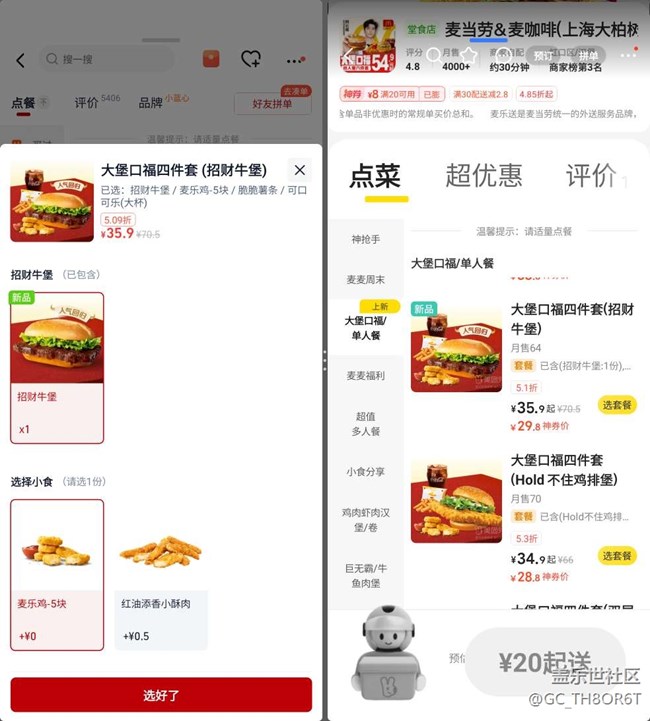Go to the 超值多人餐 category
This screenshot has width=650, height=721.
366,423
